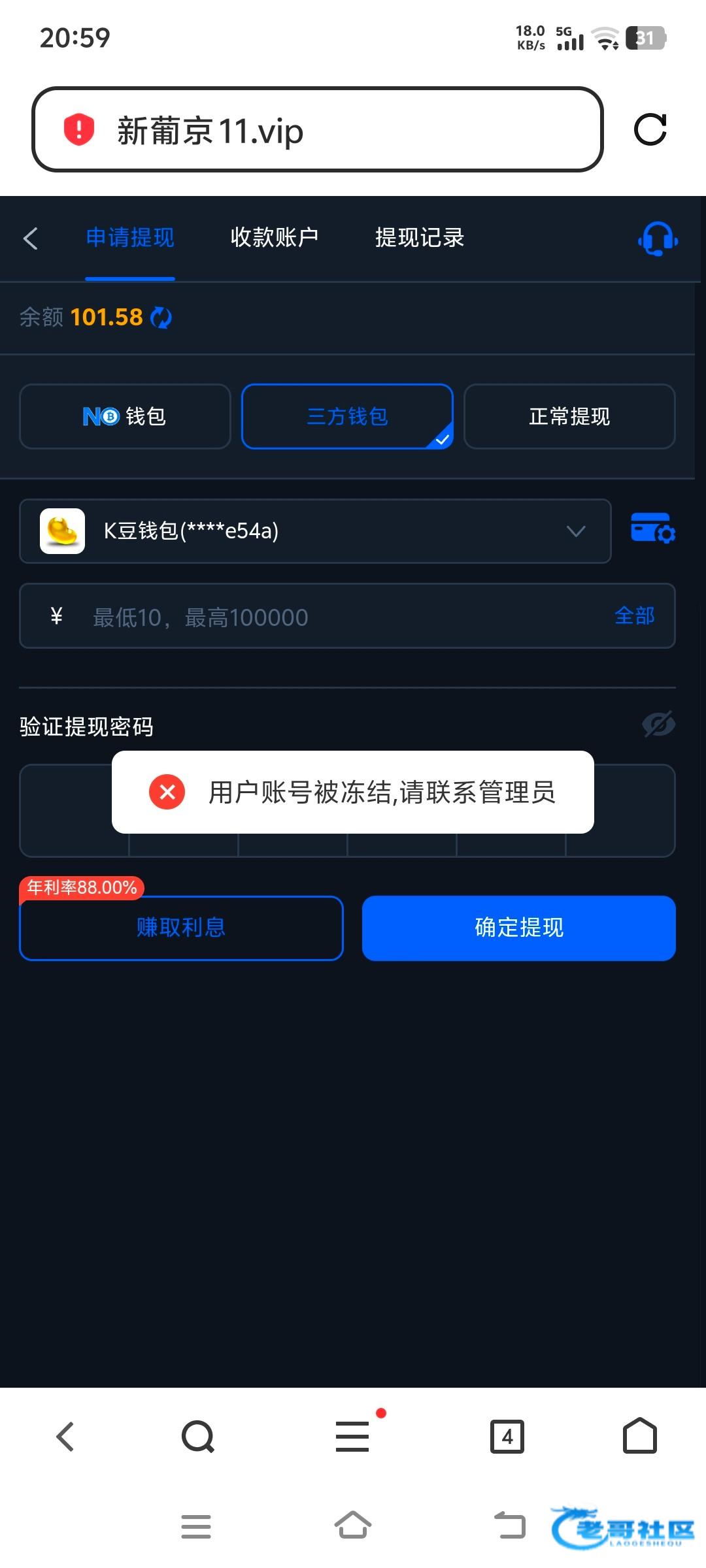
Task: Go to the browser home page
Action: (x=640, y=1436)
